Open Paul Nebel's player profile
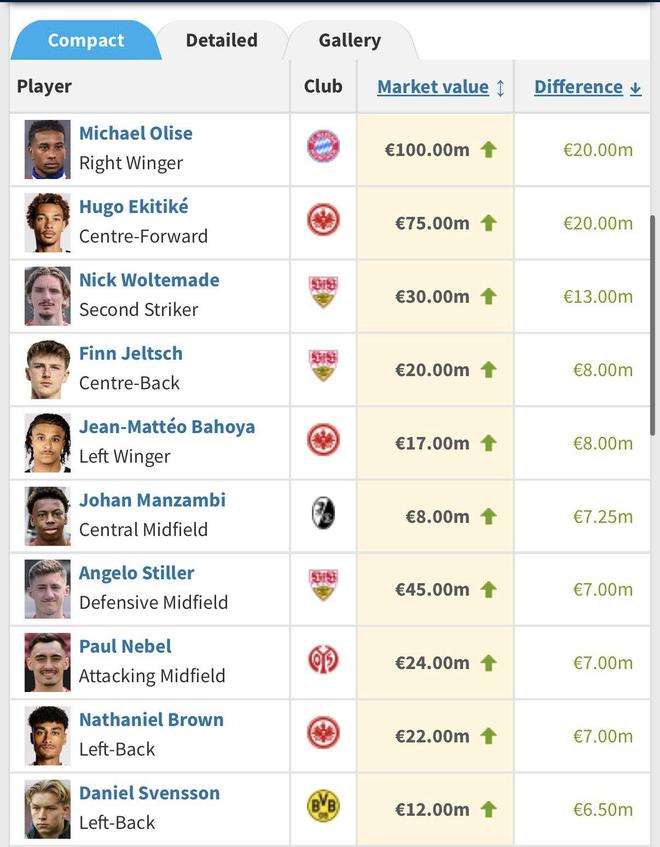Image resolution: width=660 pixels, height=847 pixels. (x=125, y=646)
